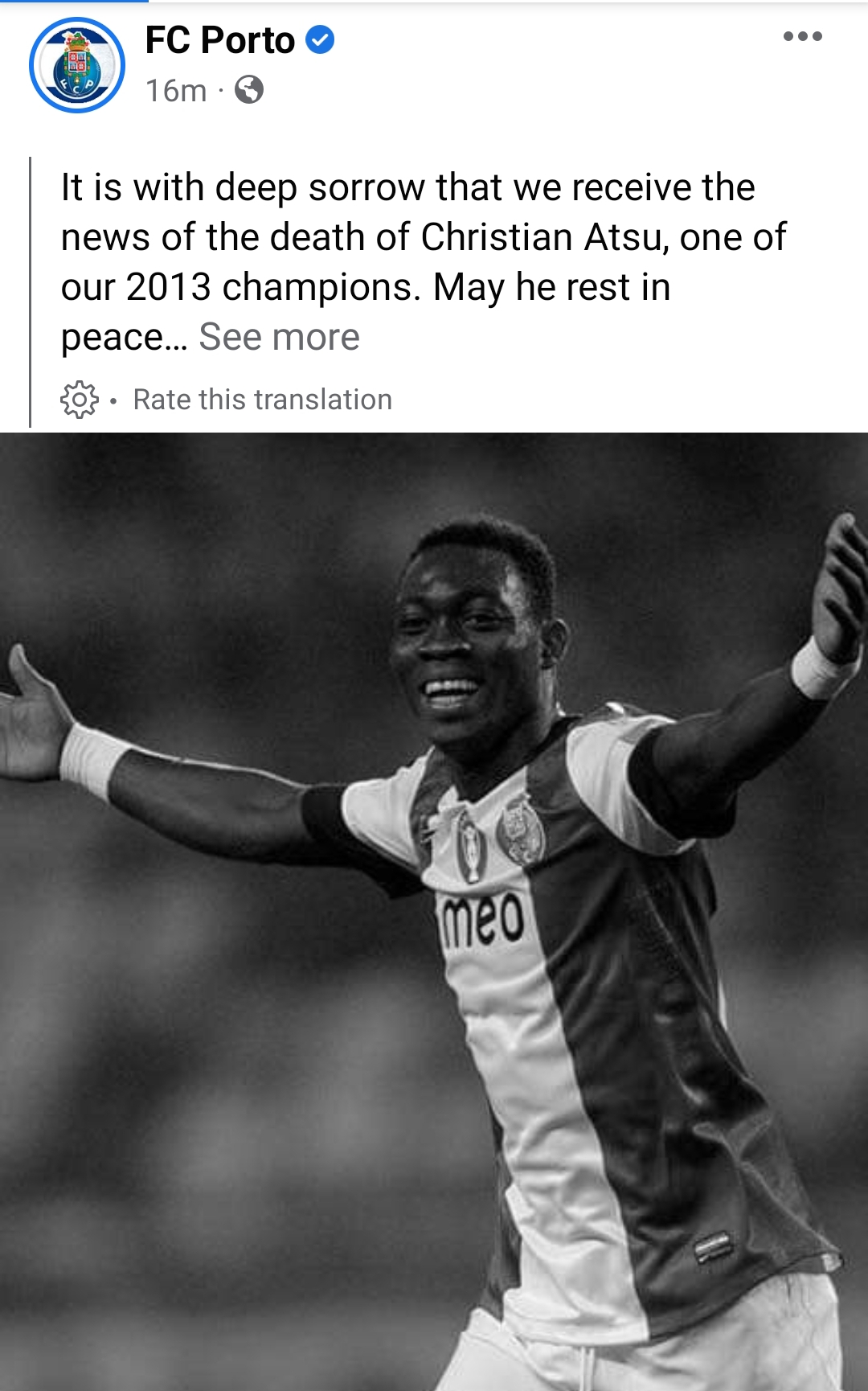Expand post text with See more
868x1391 pixels.
279,337
